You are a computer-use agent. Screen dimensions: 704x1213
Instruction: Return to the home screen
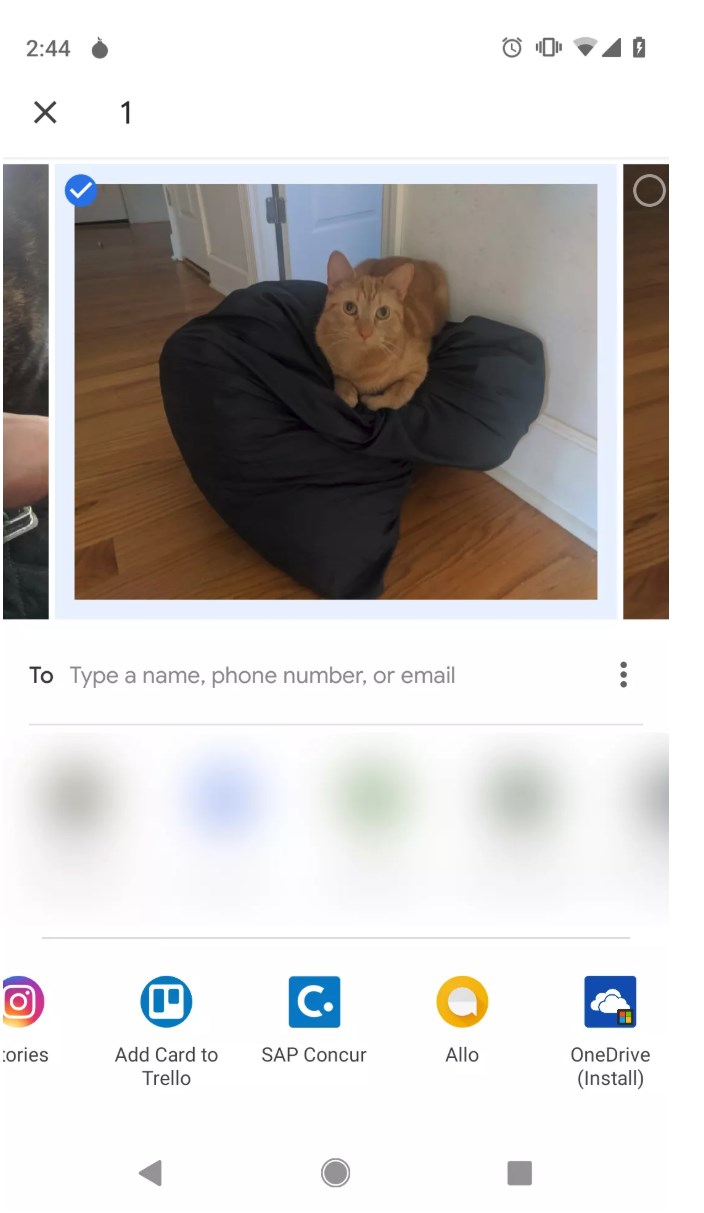tap(336, 1173)
